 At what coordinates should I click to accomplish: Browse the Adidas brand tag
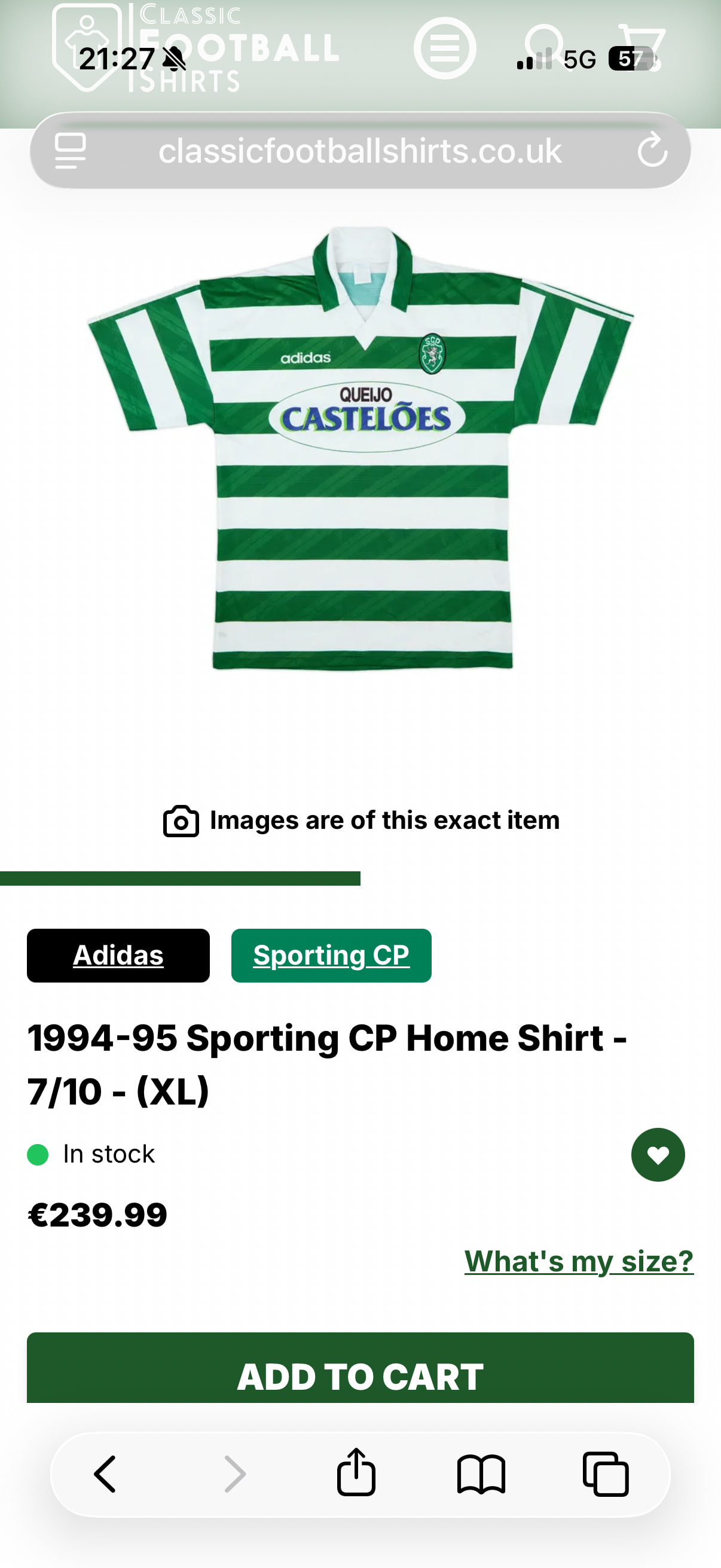point(118,955)
